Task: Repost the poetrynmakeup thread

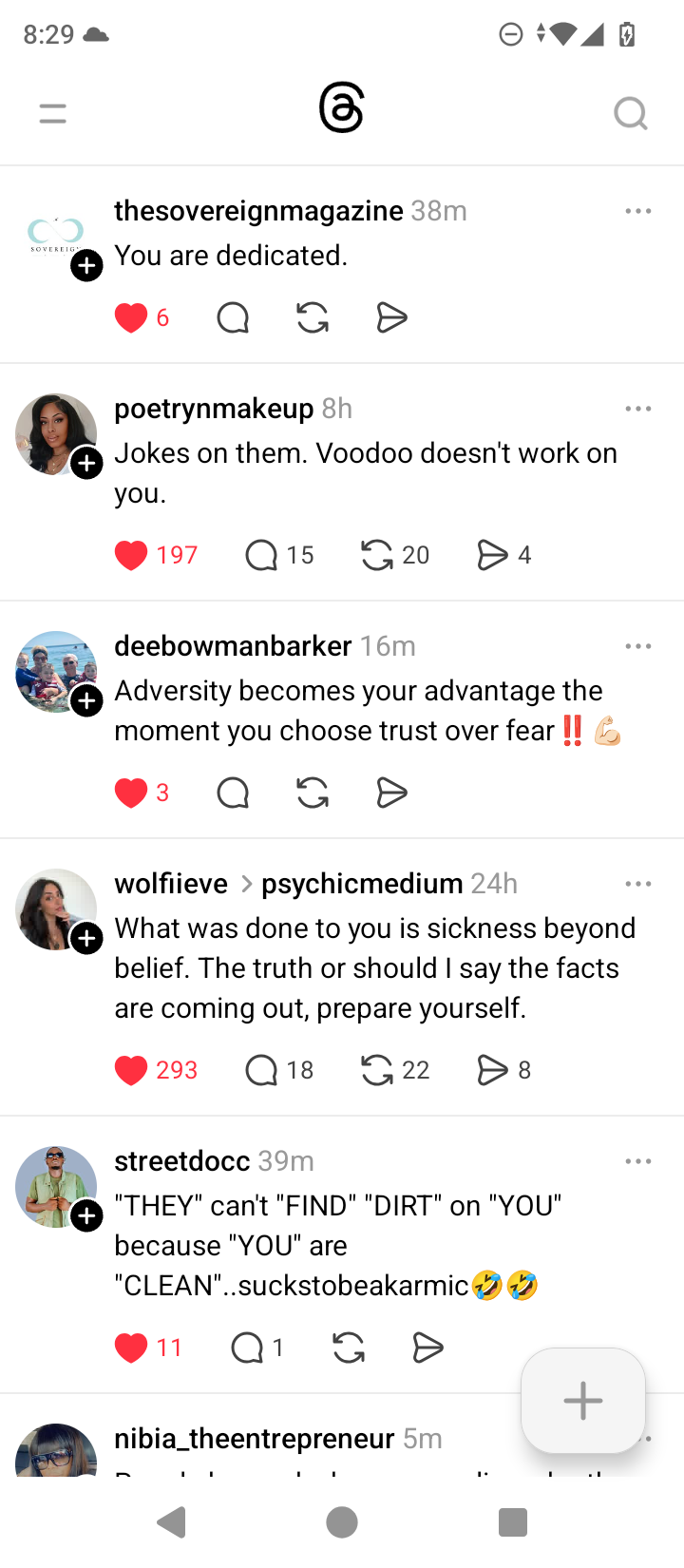Action: pos(377,555)
